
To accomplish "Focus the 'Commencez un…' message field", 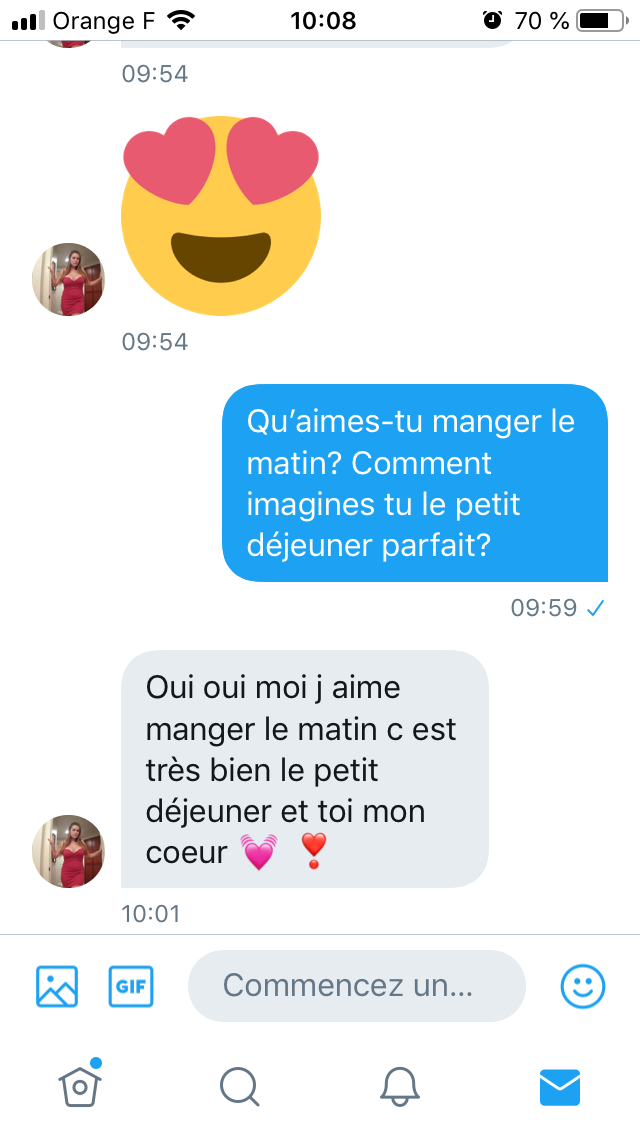I will pyautogui.click(x=356, y=986).
